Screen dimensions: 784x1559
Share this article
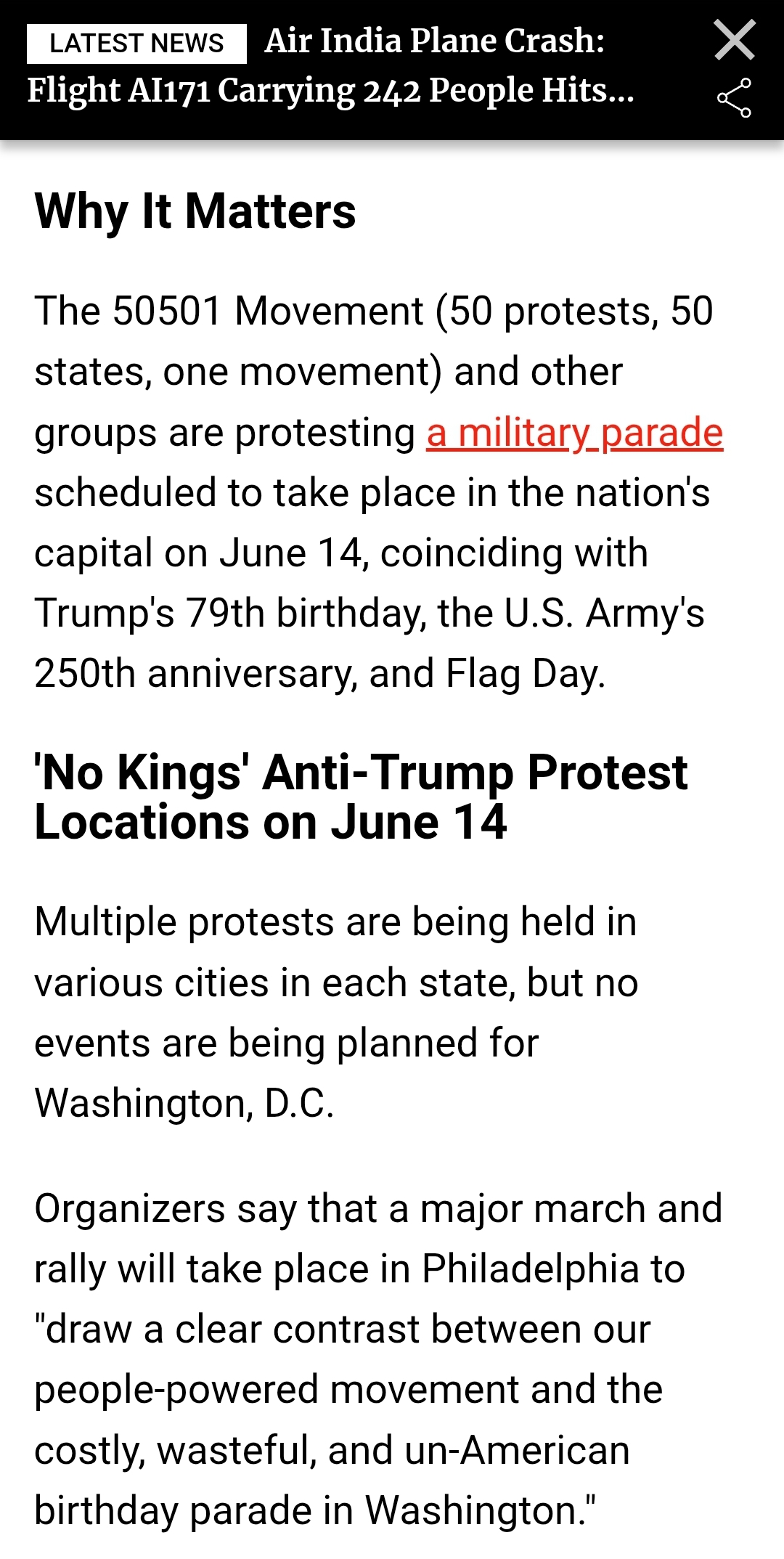pos(734,98)
